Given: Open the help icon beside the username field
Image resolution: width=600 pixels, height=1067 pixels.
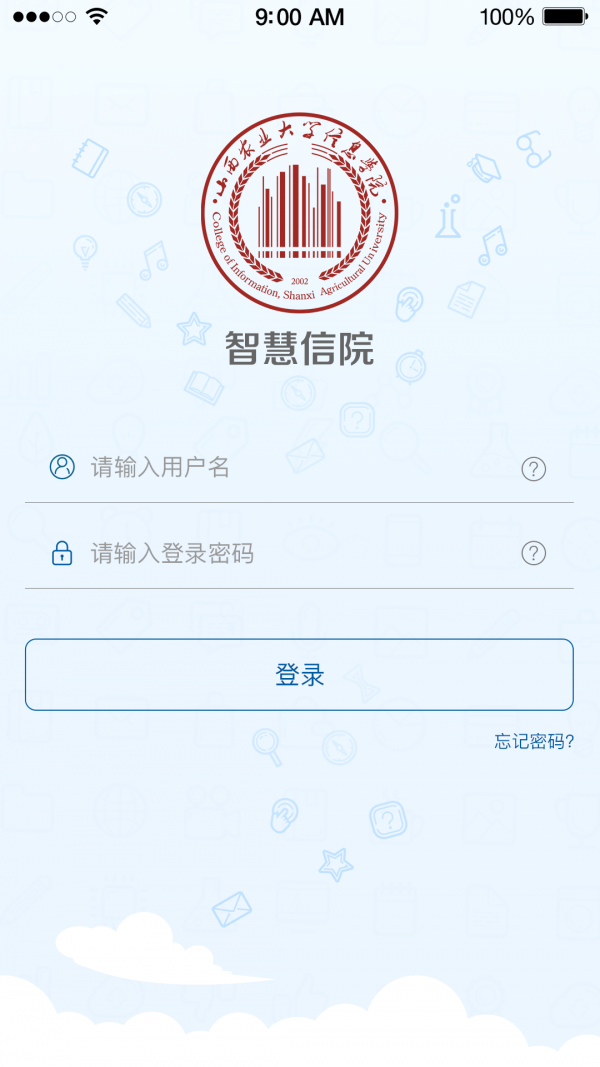Looking at the screenshot, I should coord(534,468).
